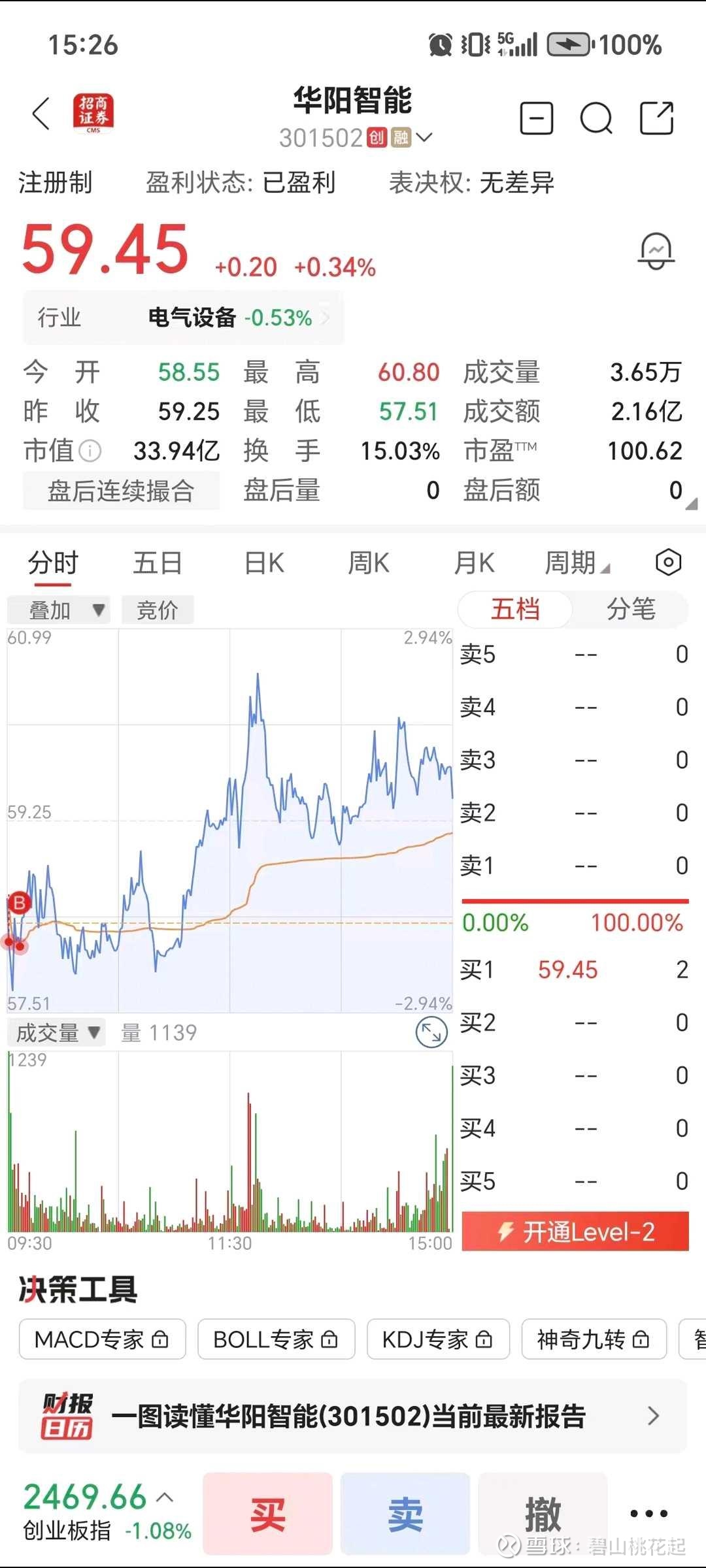
Task: Open 一图读懂华阳智能 latest report banner
Action: click(x=352, y=1416)
